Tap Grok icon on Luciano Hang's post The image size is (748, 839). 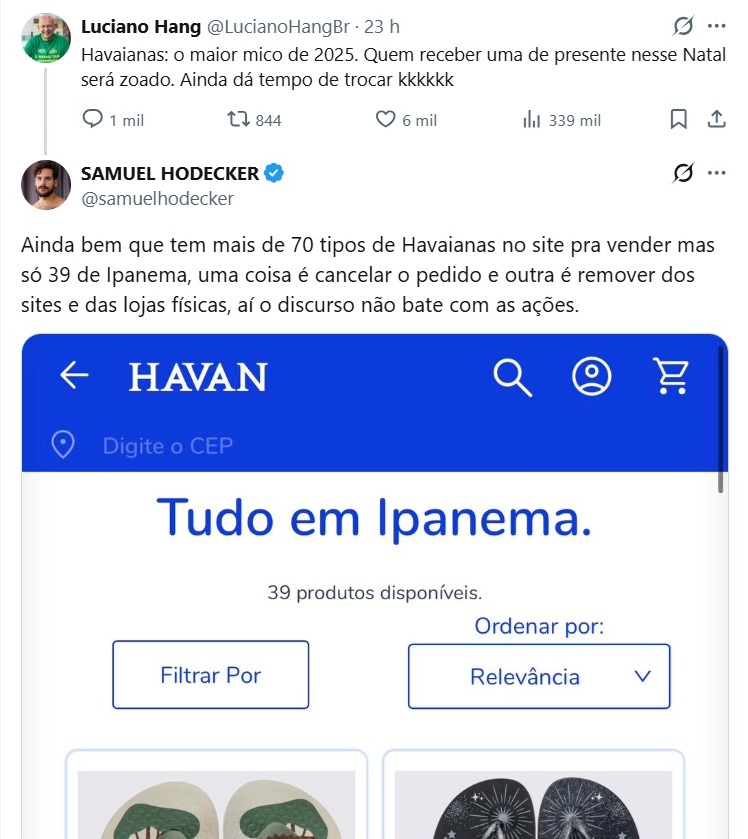pos(683,26)
